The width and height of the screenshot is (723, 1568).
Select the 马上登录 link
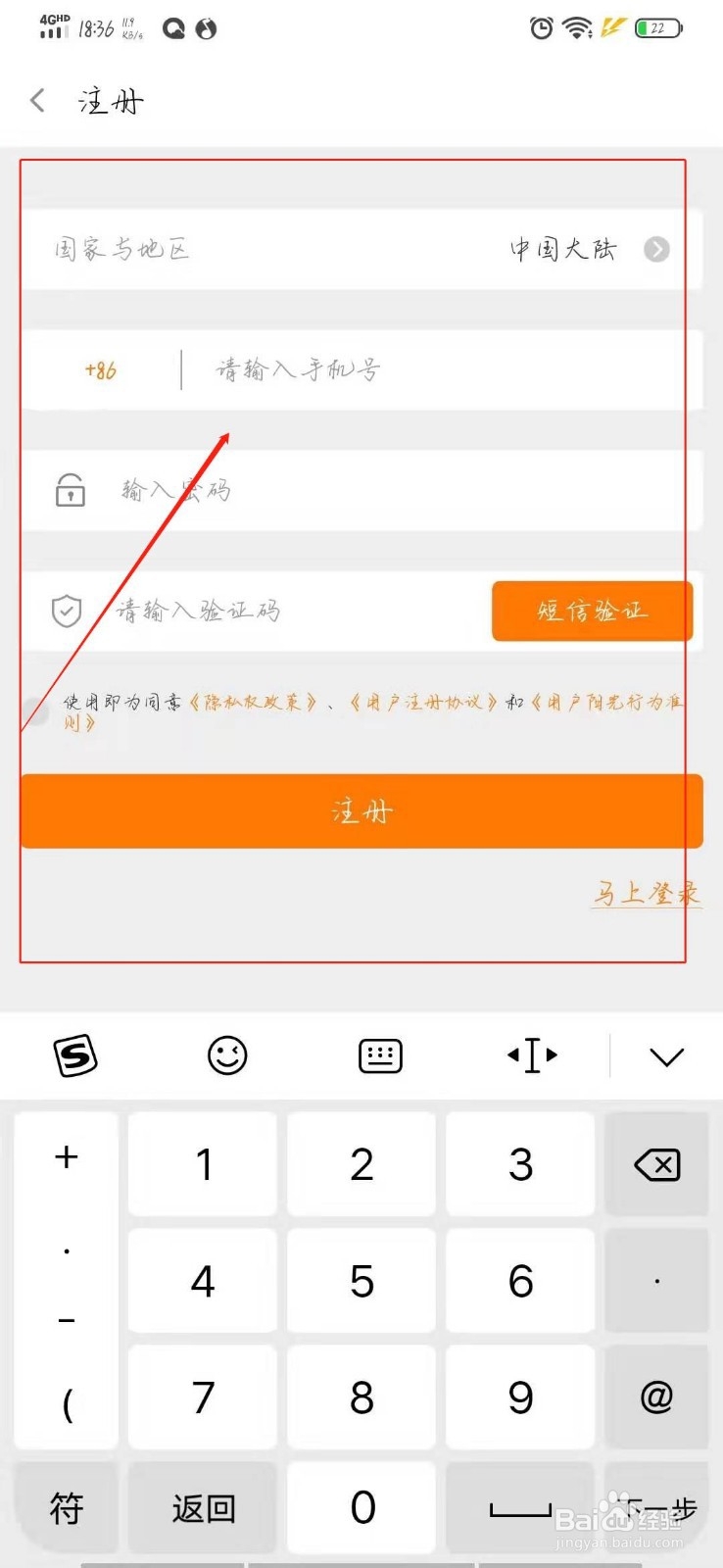click(x=647, y=893)
